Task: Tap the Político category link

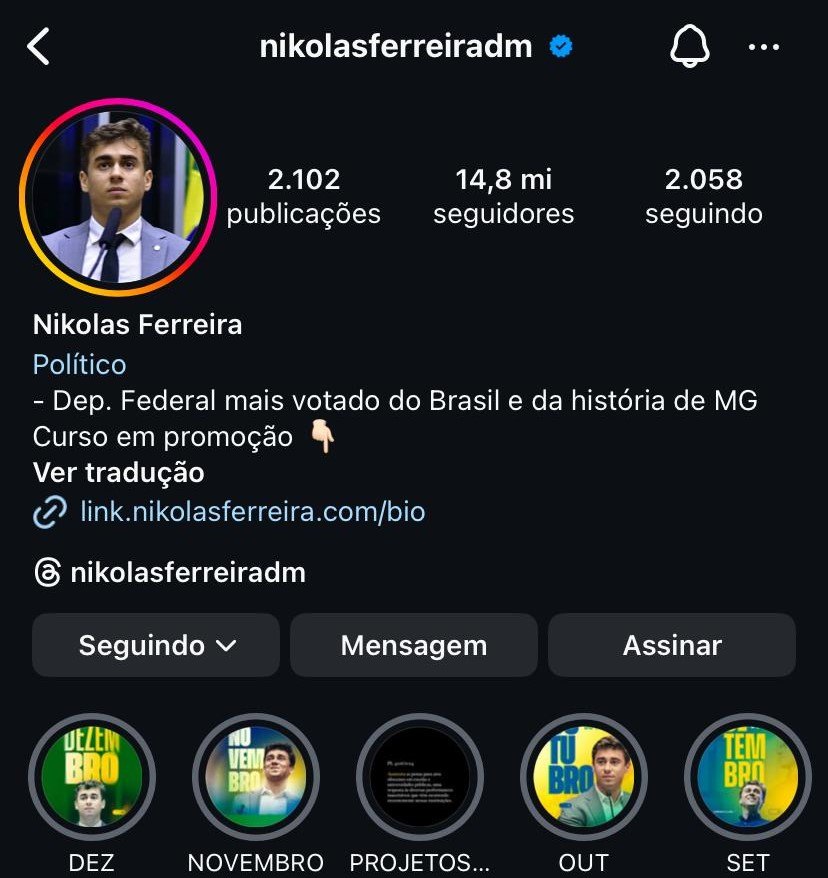Action: [79, 364]
